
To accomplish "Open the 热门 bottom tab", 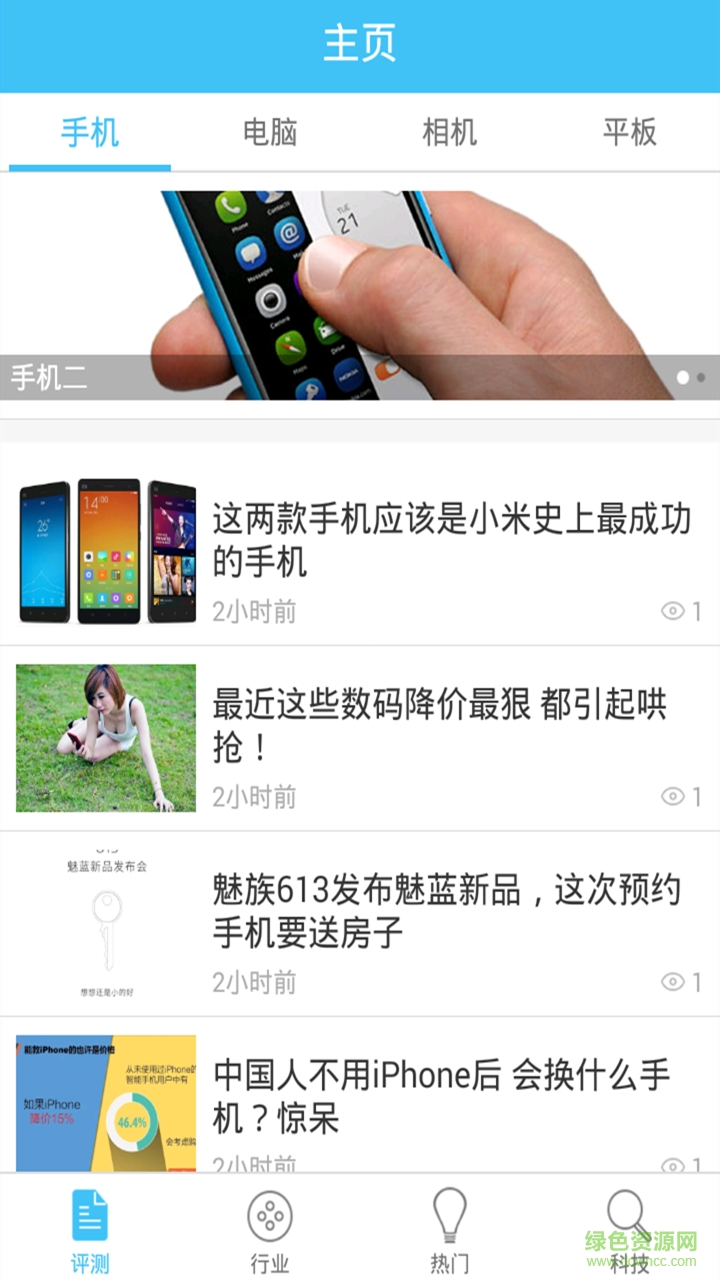I will 450,1231.
